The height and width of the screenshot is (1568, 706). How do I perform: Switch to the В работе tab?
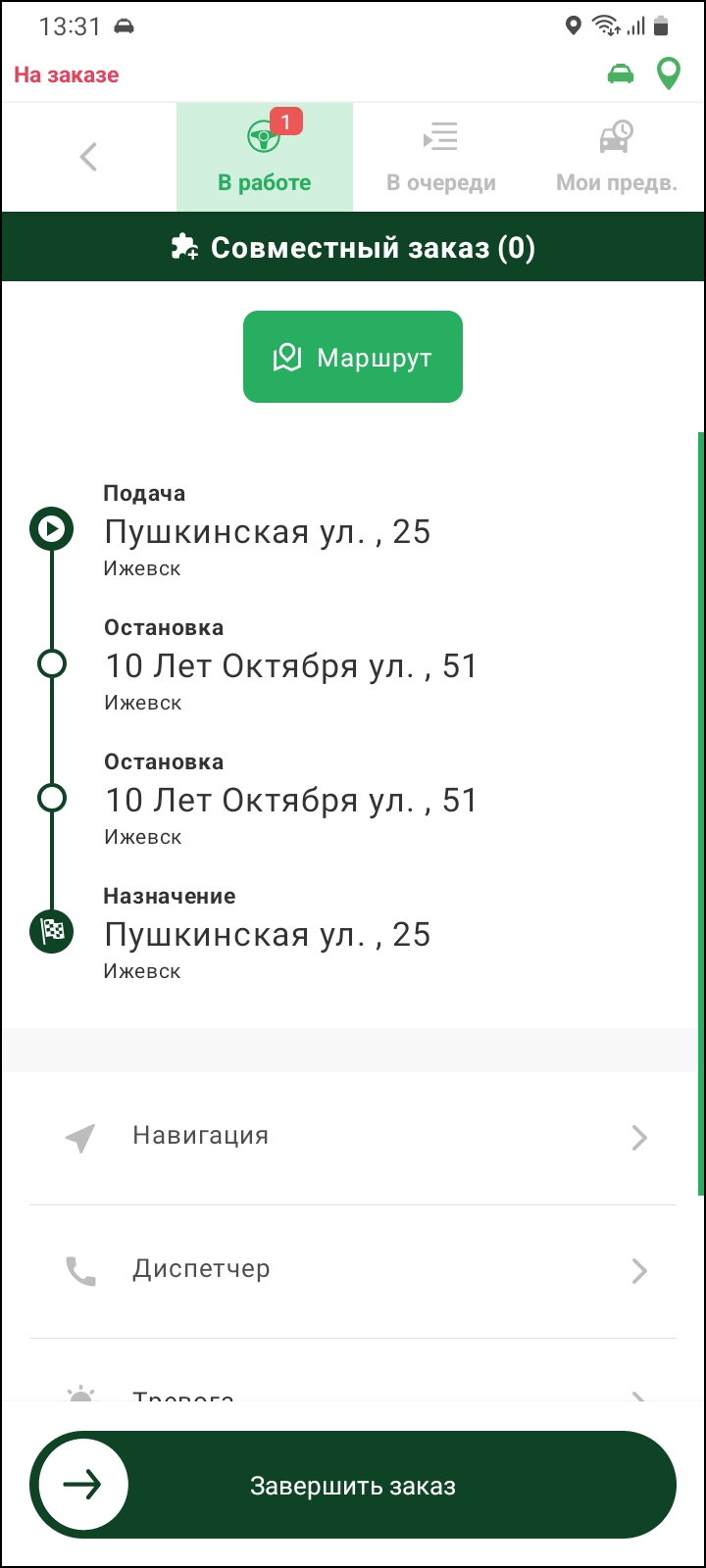265,157
